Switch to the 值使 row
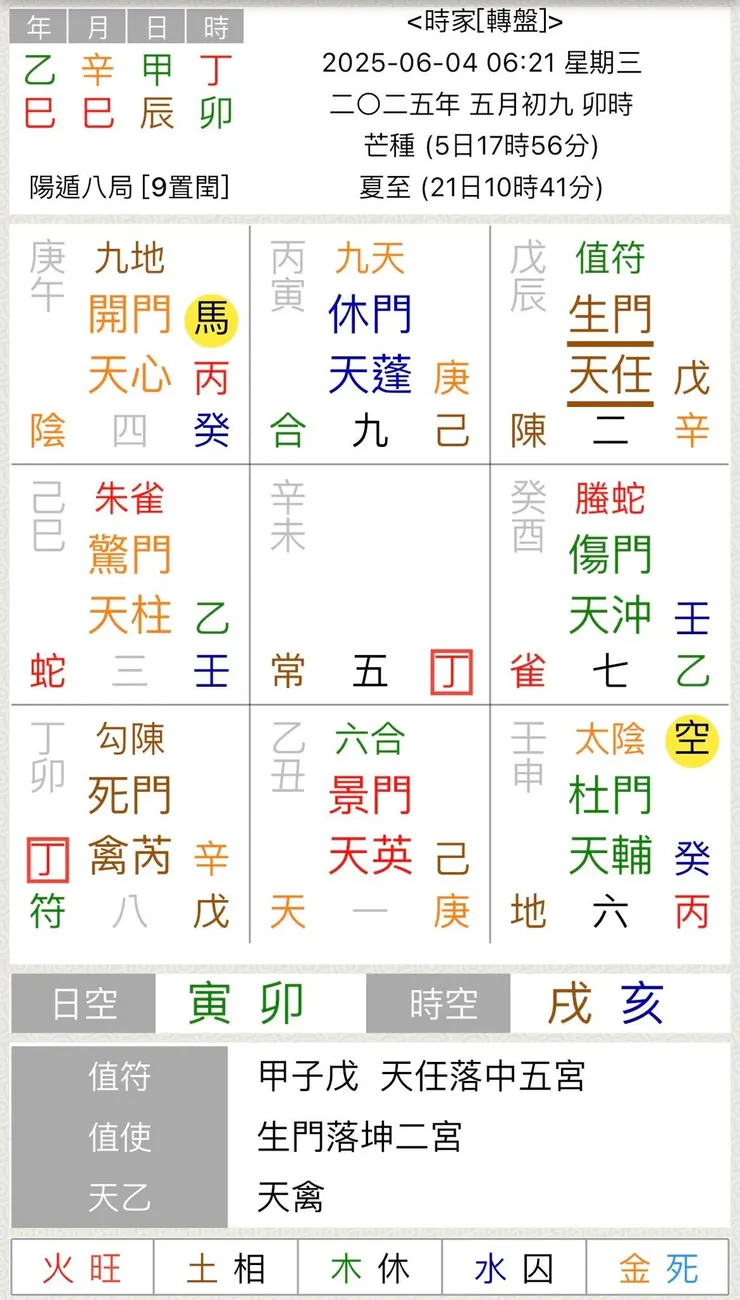740x1300 pixels. click(x=120, y=1138)
